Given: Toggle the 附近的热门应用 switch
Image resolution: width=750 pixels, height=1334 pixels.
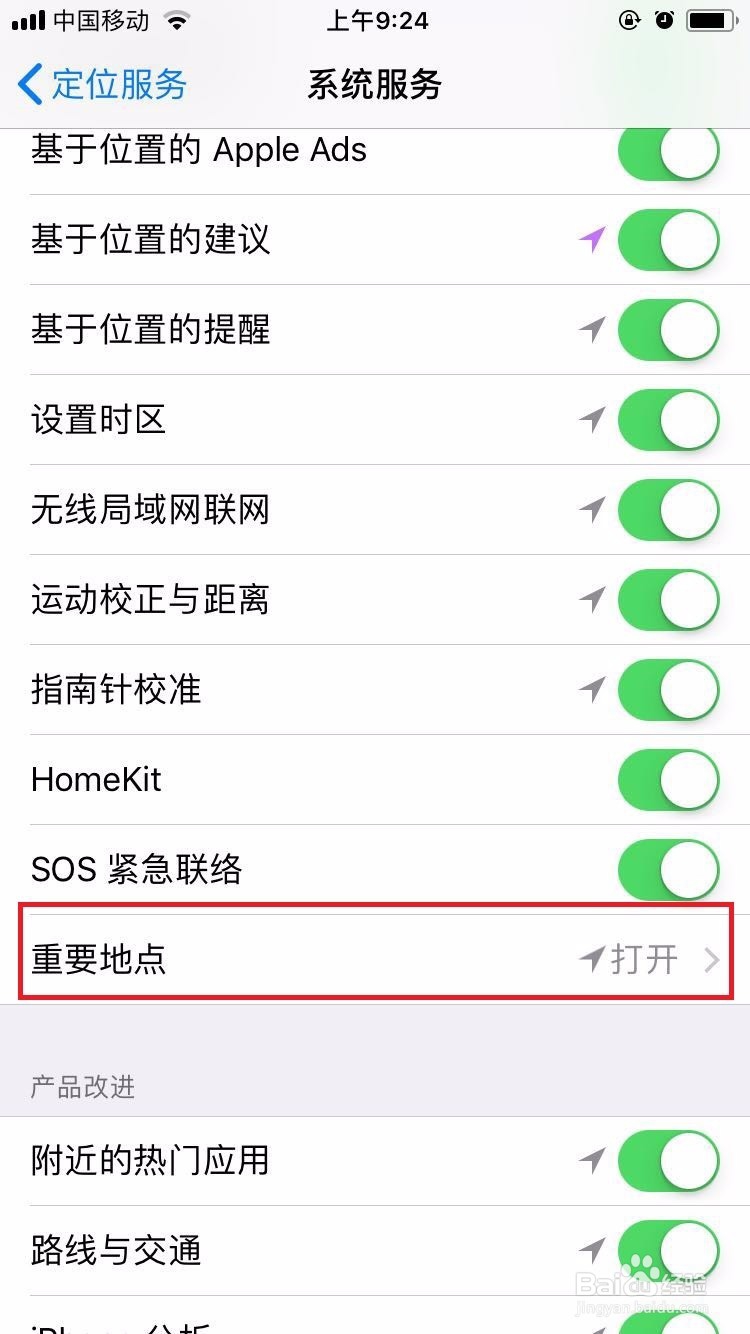Looking at the screenshot, I should click(667, 1161).
